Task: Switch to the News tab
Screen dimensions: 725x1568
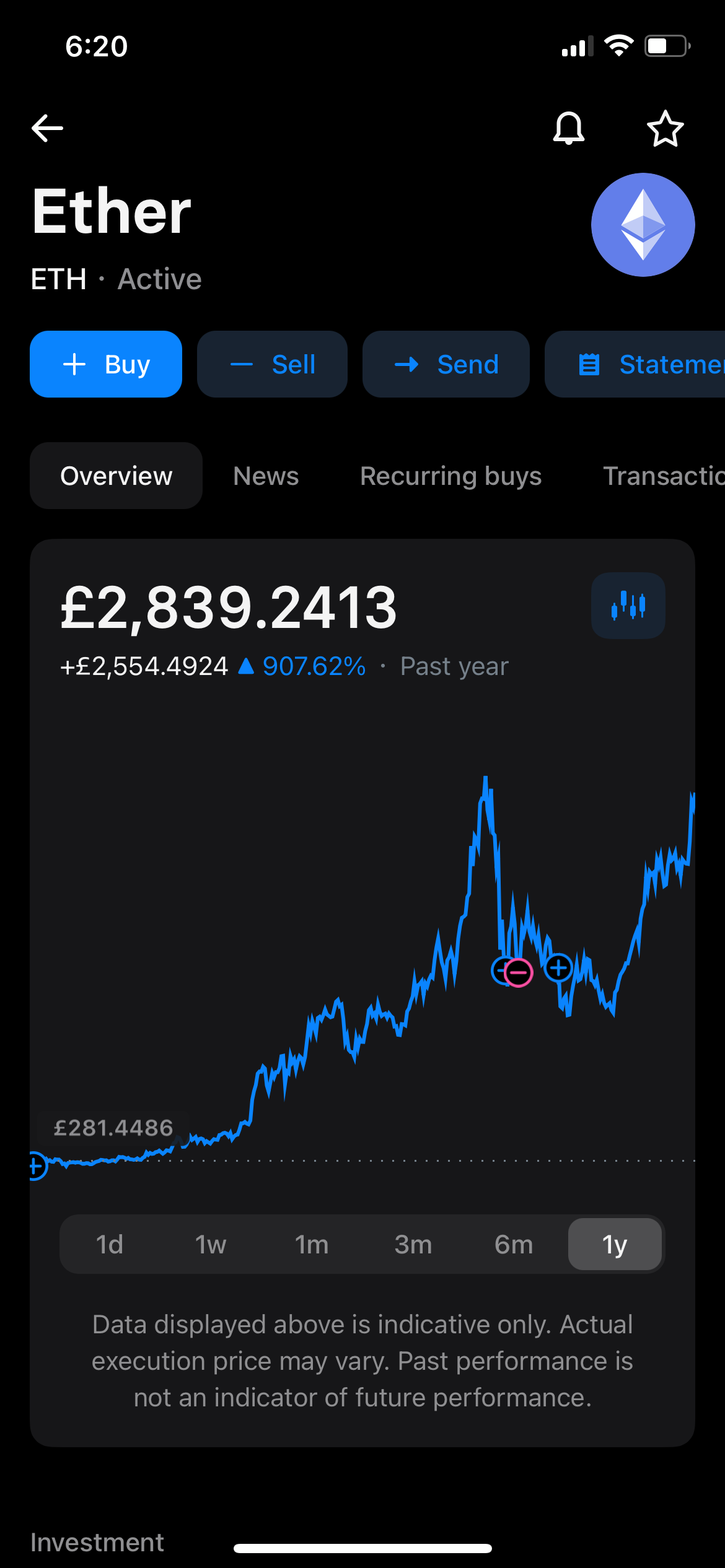Action: pos(266,476)
